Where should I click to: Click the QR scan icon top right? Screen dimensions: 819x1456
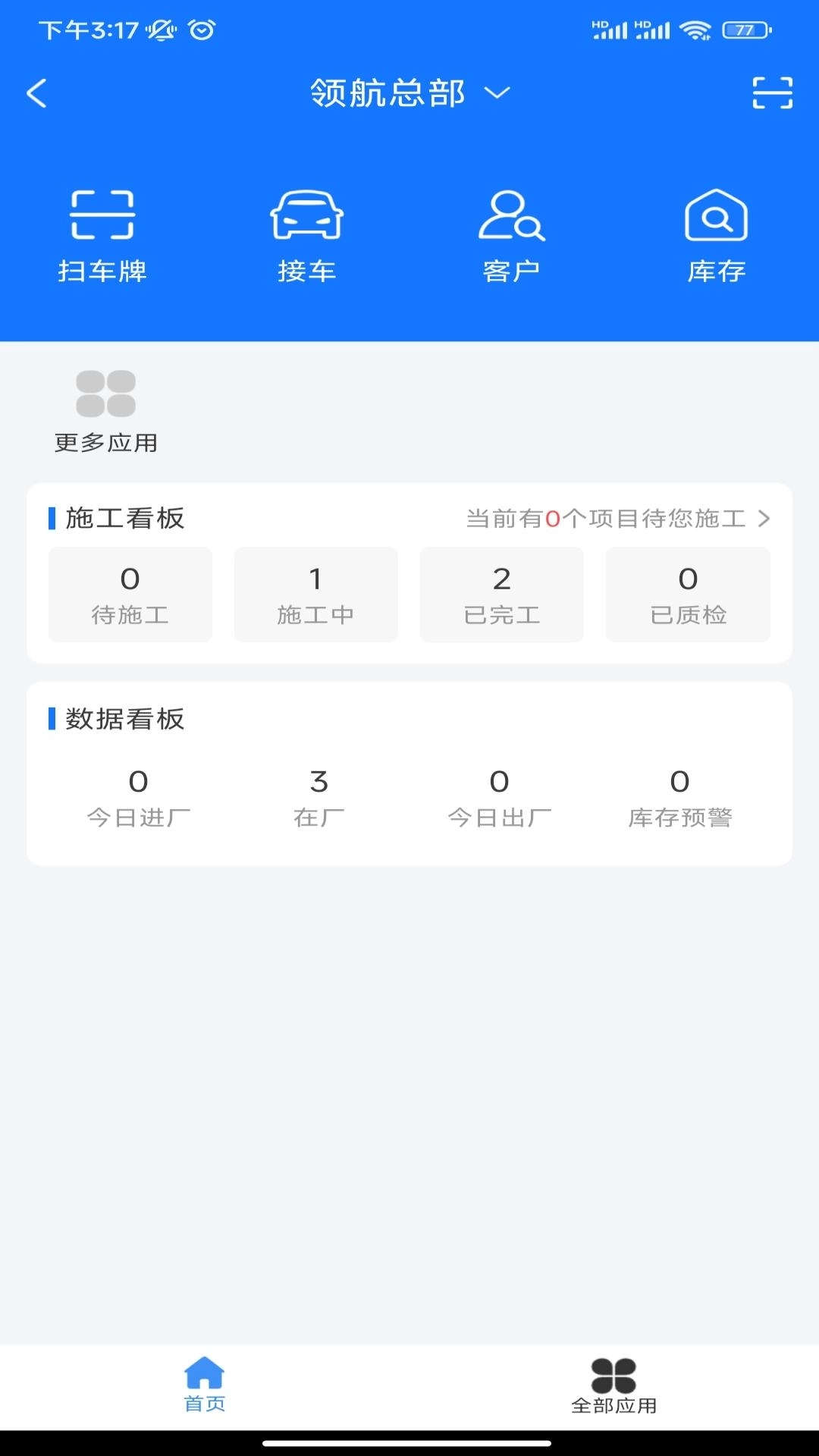tap(771, 93)
